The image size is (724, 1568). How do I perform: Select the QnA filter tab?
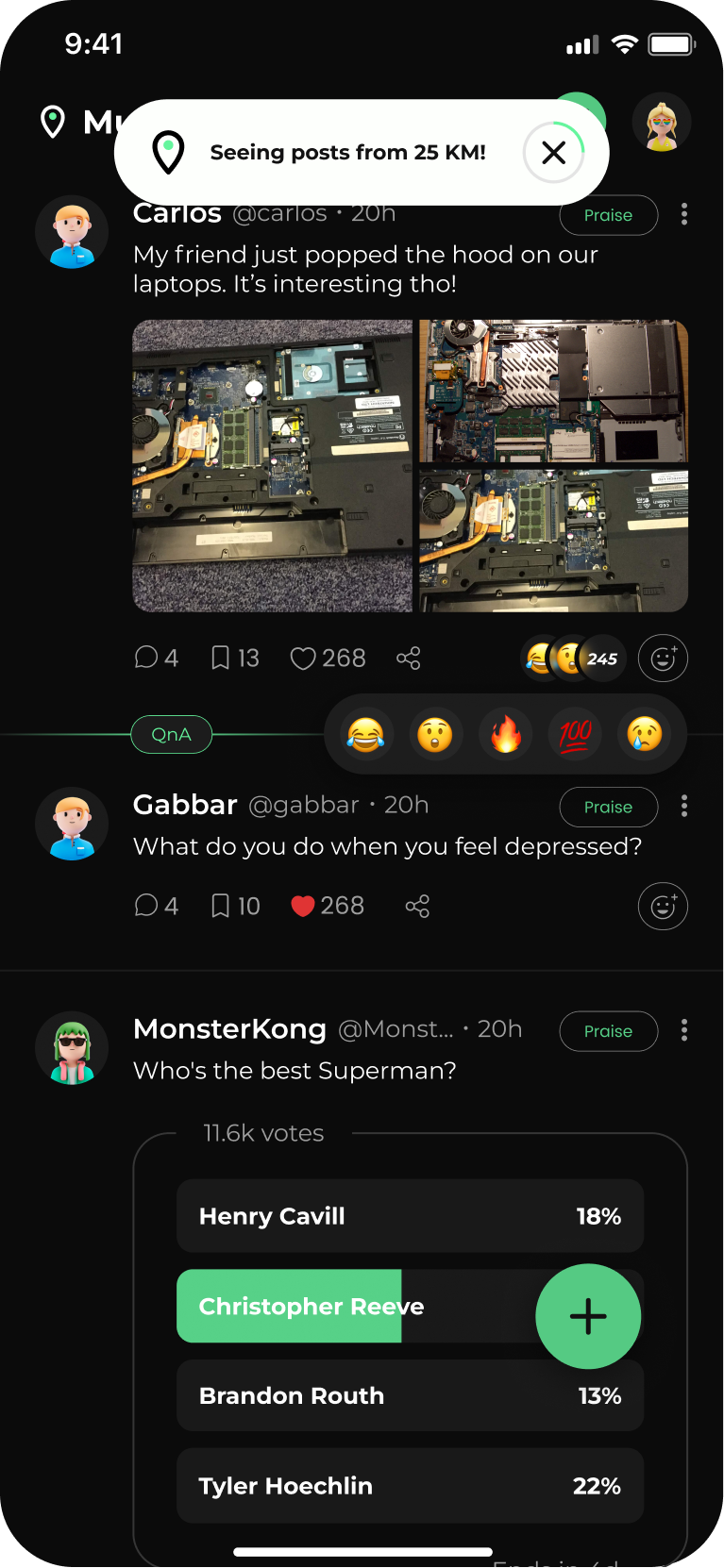pyautogui.click(x=171, y=734)
